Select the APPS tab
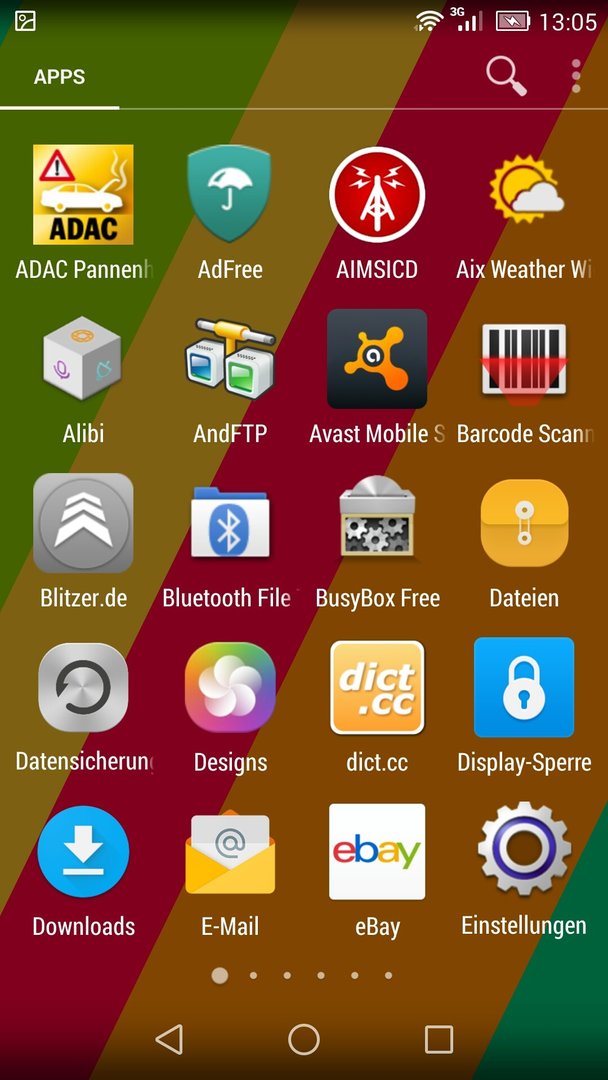Image resolution: width=608 pixels, height=1080 pixels. (x=59, y=76)
